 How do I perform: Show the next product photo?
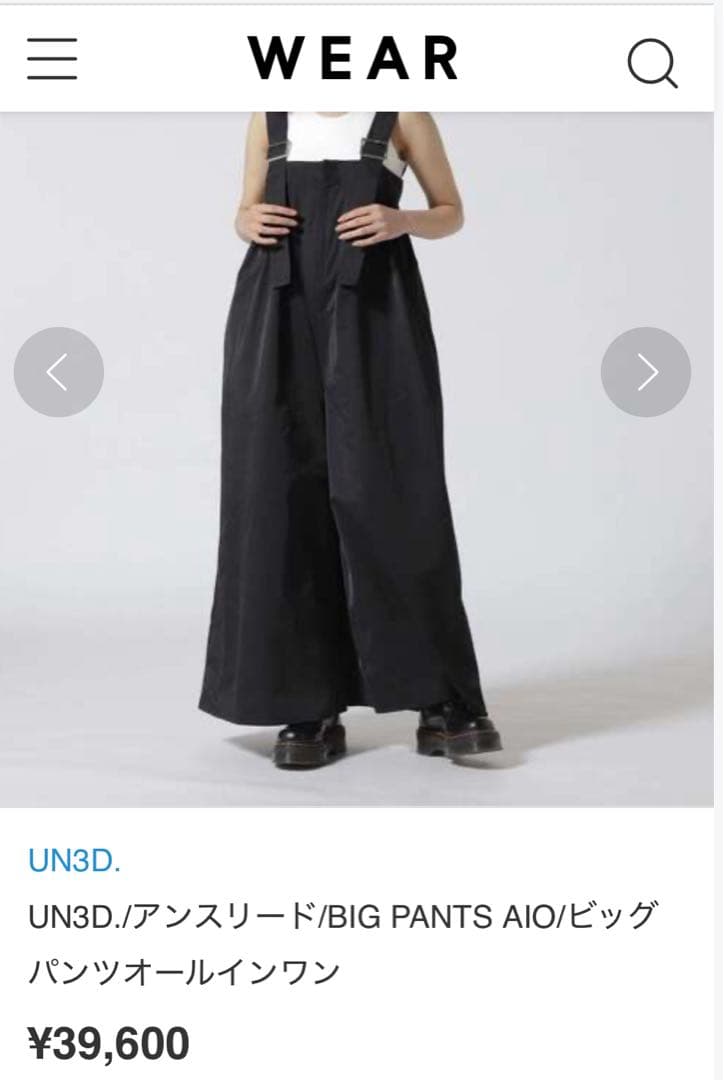(646, 372)
